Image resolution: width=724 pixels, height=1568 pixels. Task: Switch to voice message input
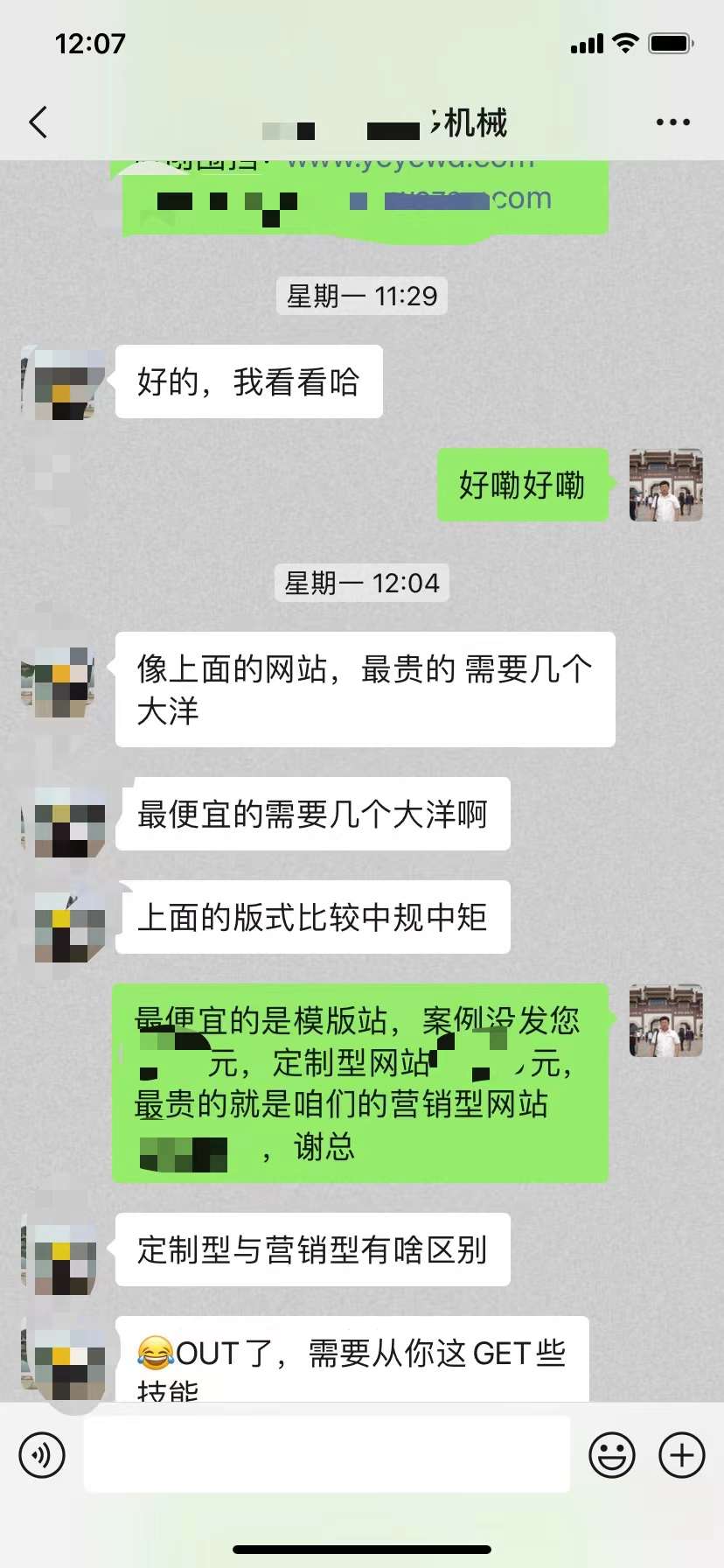point(42,1455)
